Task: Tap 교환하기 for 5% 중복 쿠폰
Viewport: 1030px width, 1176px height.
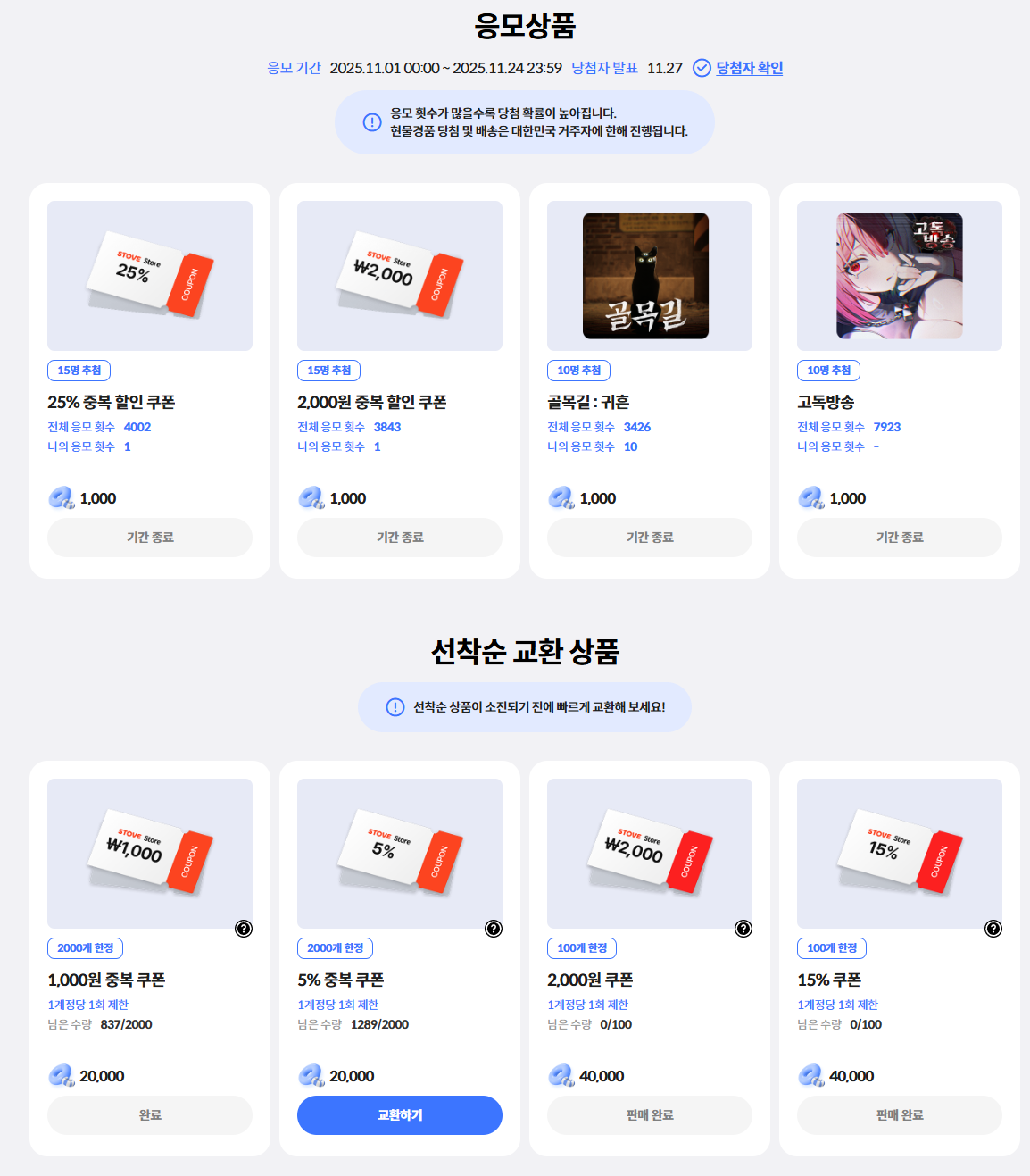Action: tap(399, 1114)
